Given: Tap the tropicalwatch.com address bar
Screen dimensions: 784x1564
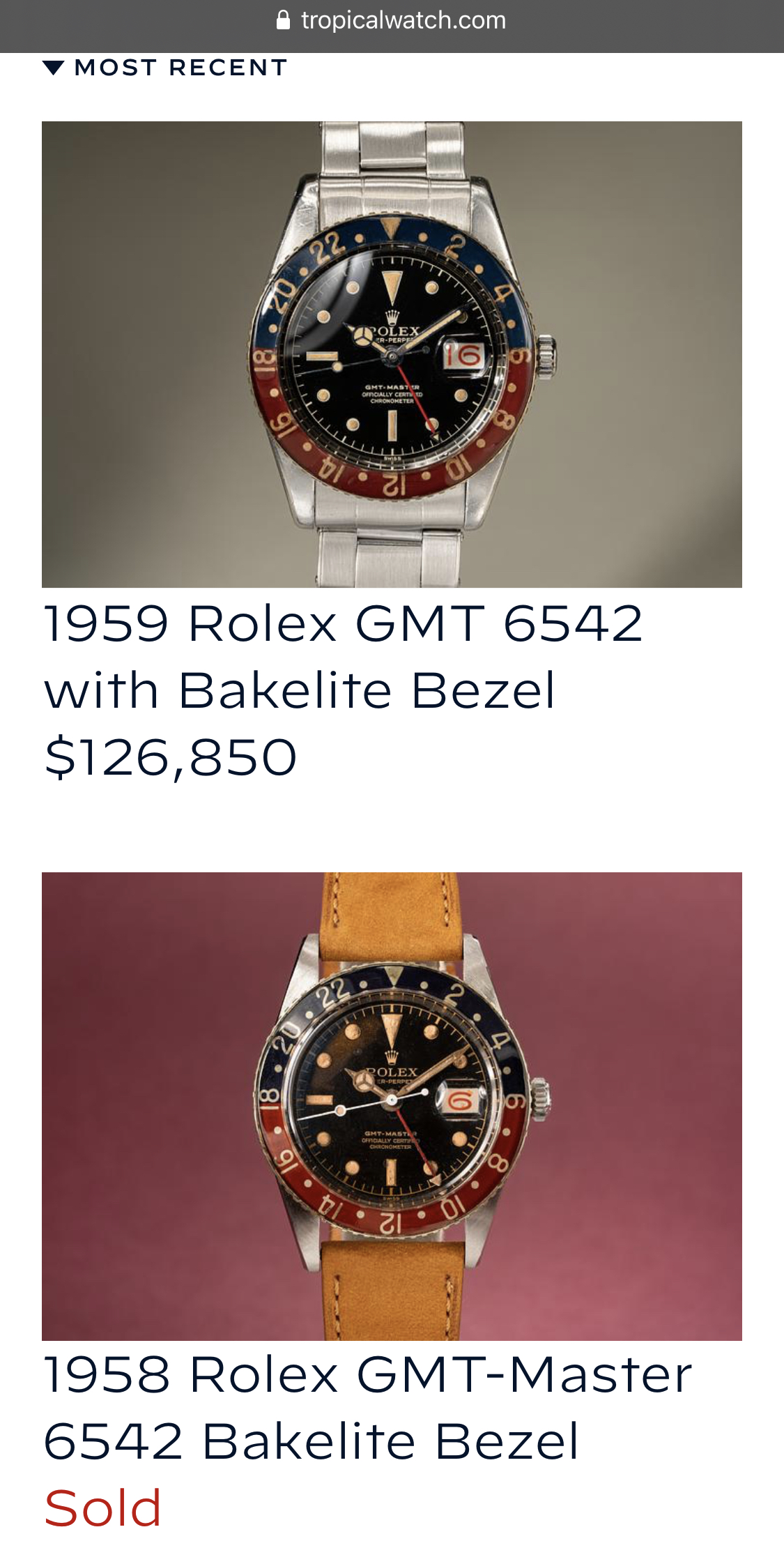Looking at the screenshot, I should point(392,21).
